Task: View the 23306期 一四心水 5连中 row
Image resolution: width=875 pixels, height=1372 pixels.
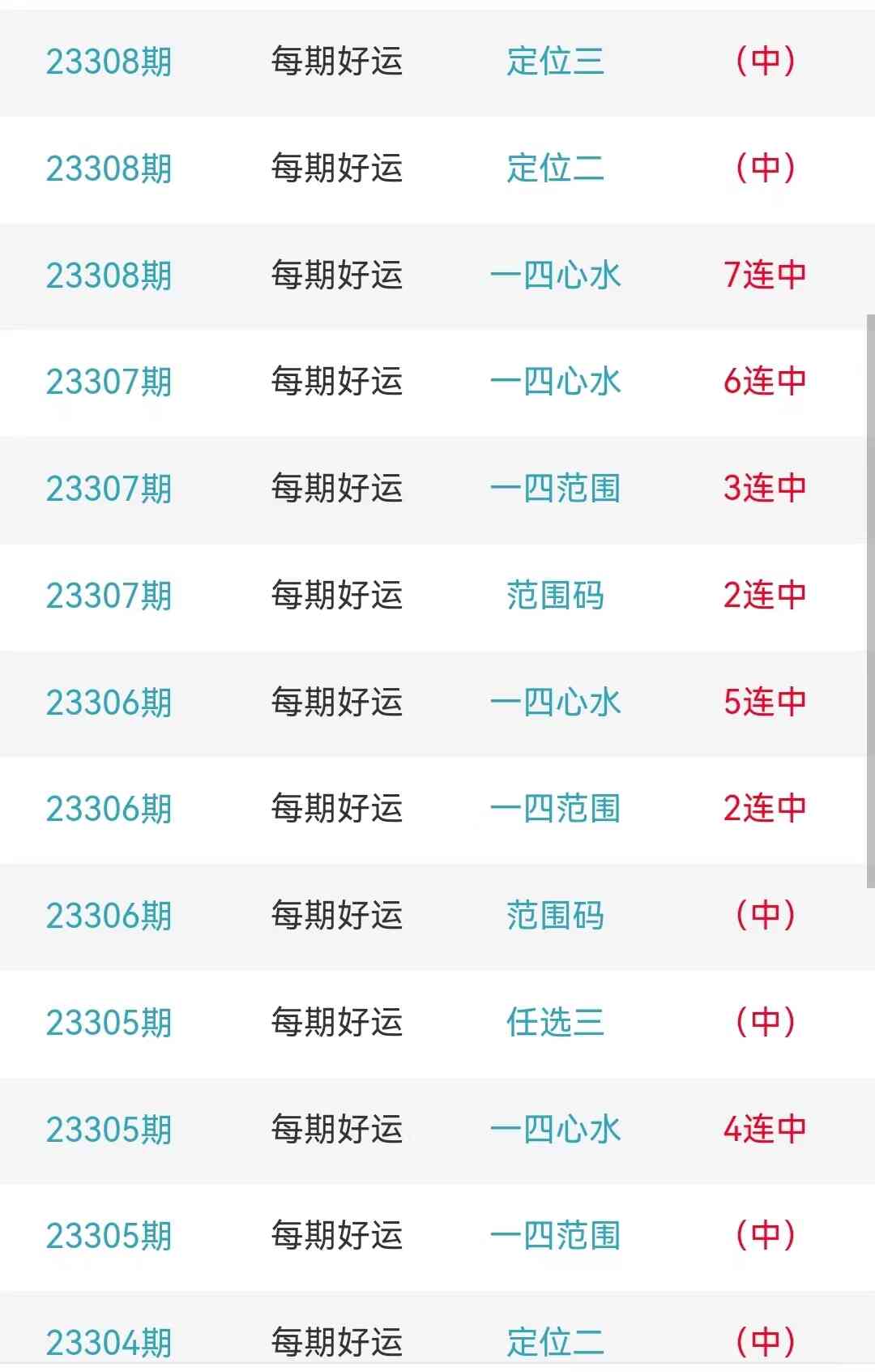Action: tap(555, 702)
